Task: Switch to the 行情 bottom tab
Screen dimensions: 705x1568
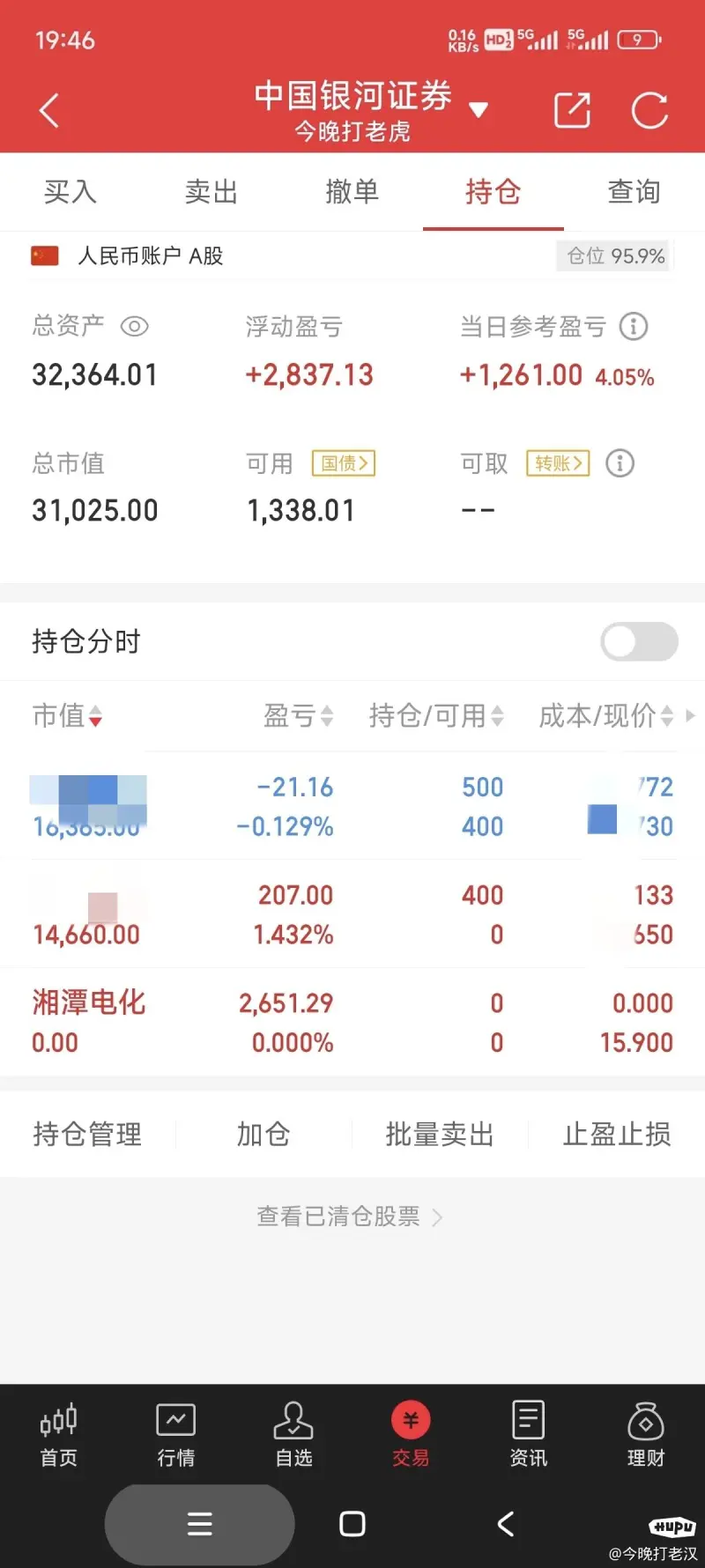Action: click(176, 1435)
